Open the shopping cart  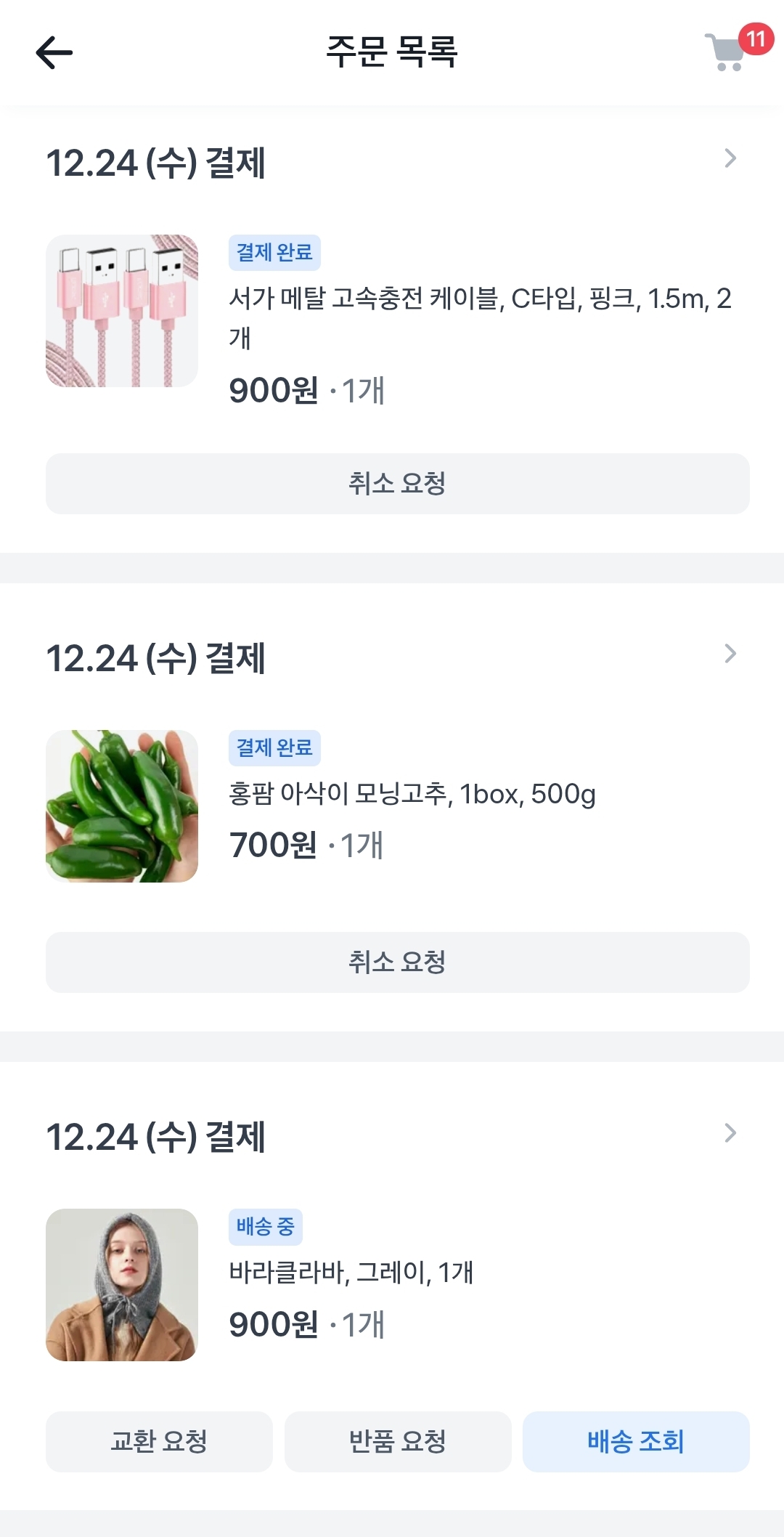[x=727, y=52]
